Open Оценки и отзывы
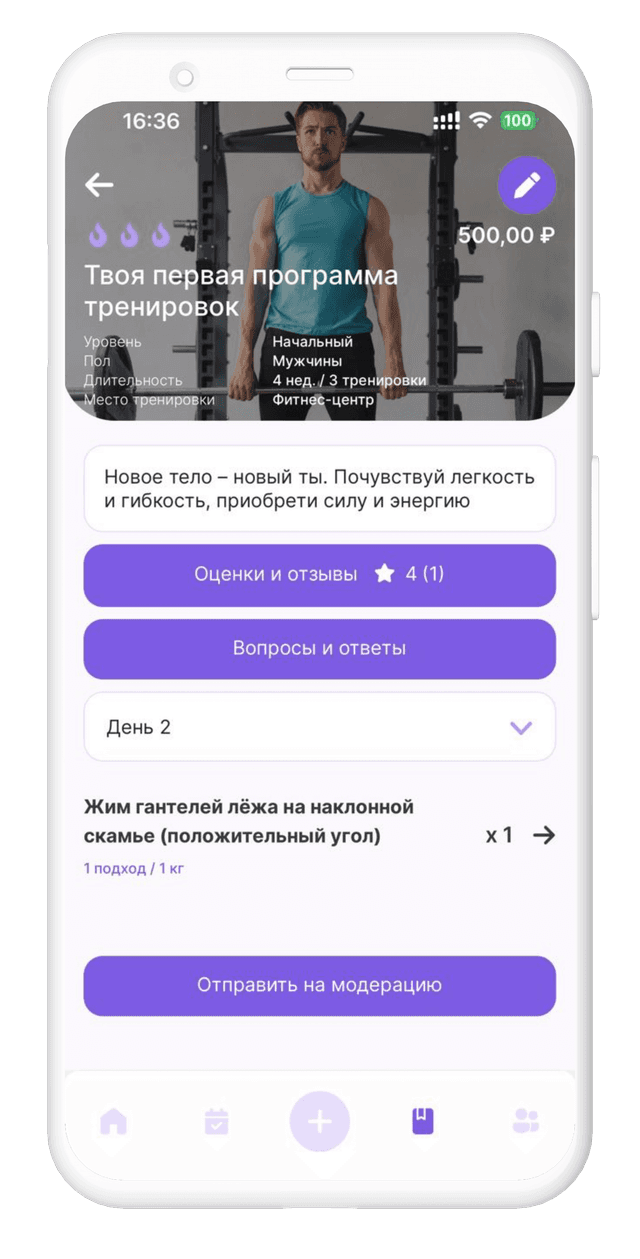 coord(319,575)
